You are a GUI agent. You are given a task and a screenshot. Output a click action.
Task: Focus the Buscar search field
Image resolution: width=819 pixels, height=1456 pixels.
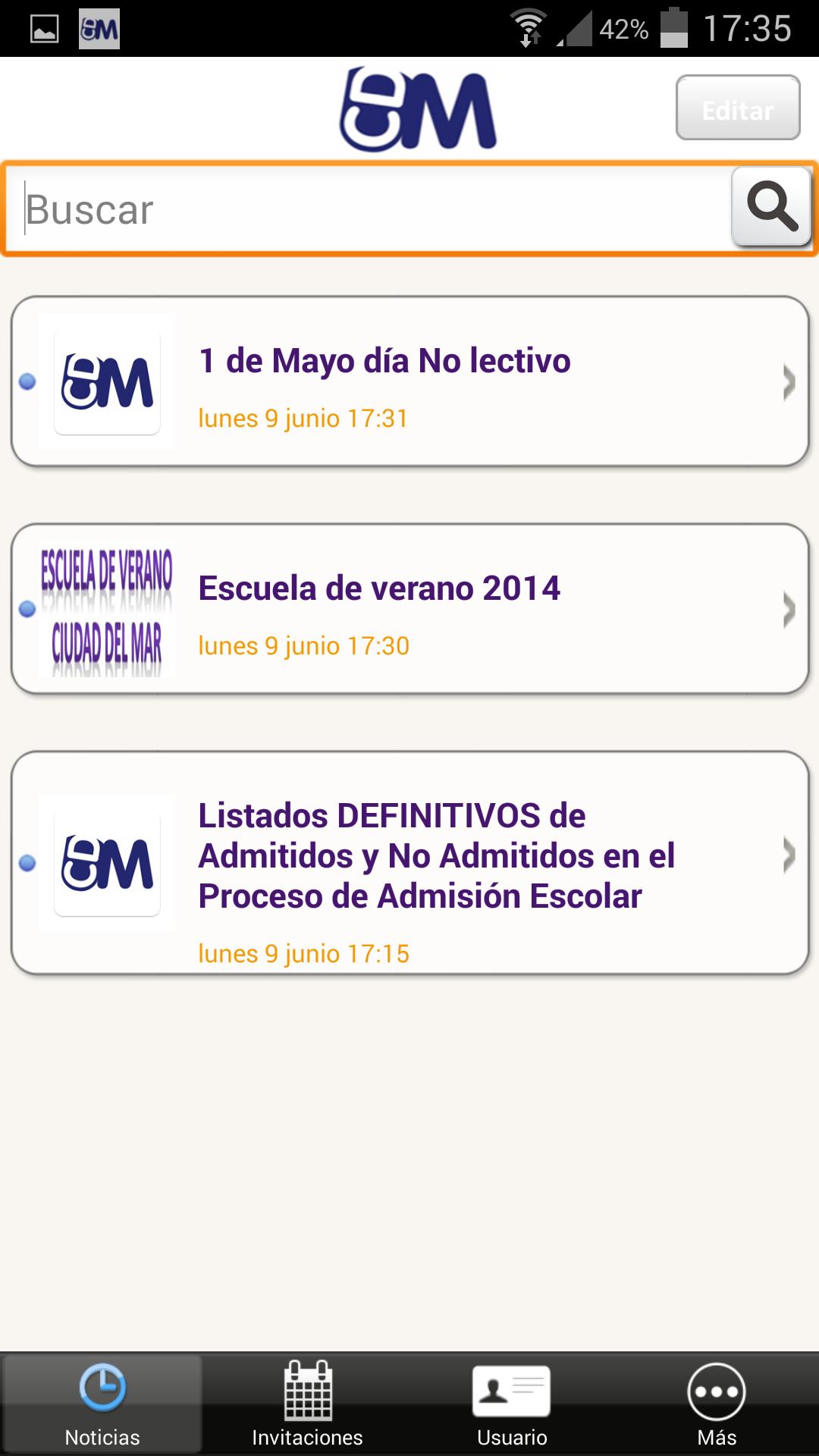click(x=372, y=209)
